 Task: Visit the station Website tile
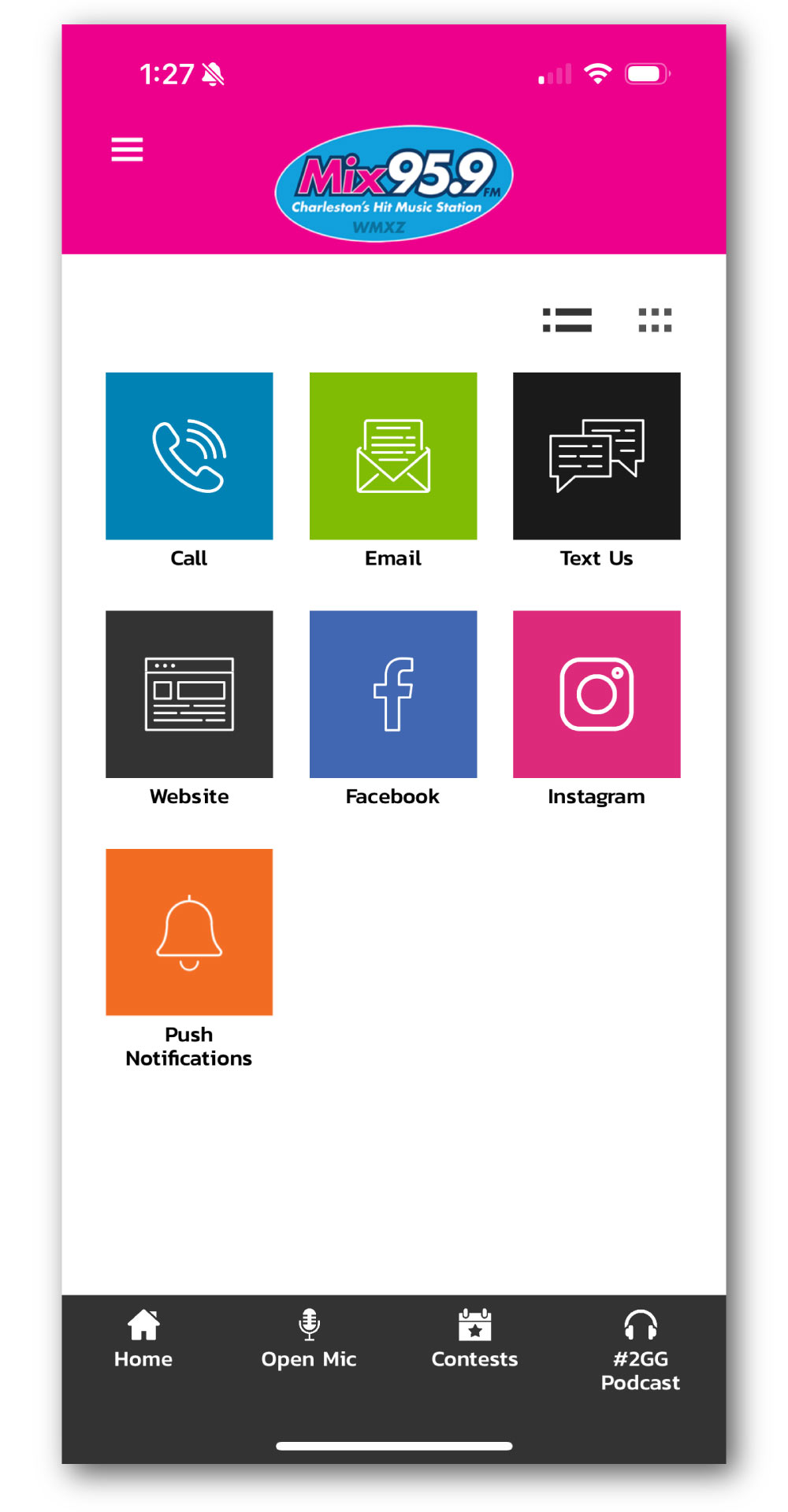pyautogui.click(x=189, y=694)
